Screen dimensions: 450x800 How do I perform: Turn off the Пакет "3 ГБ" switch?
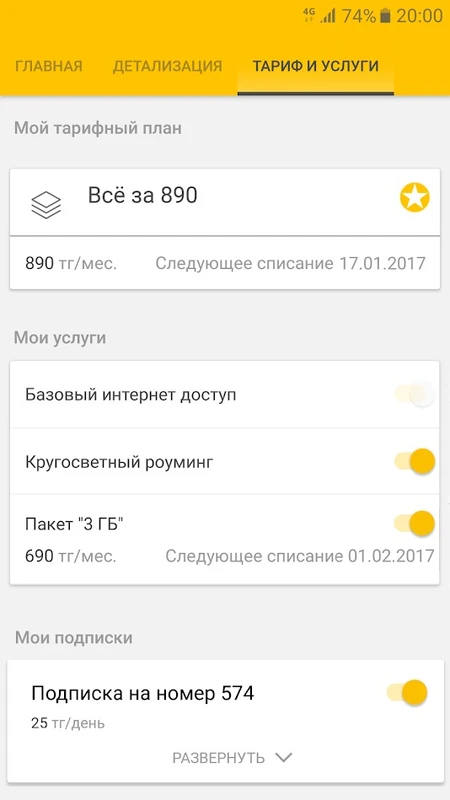(414, 523)
